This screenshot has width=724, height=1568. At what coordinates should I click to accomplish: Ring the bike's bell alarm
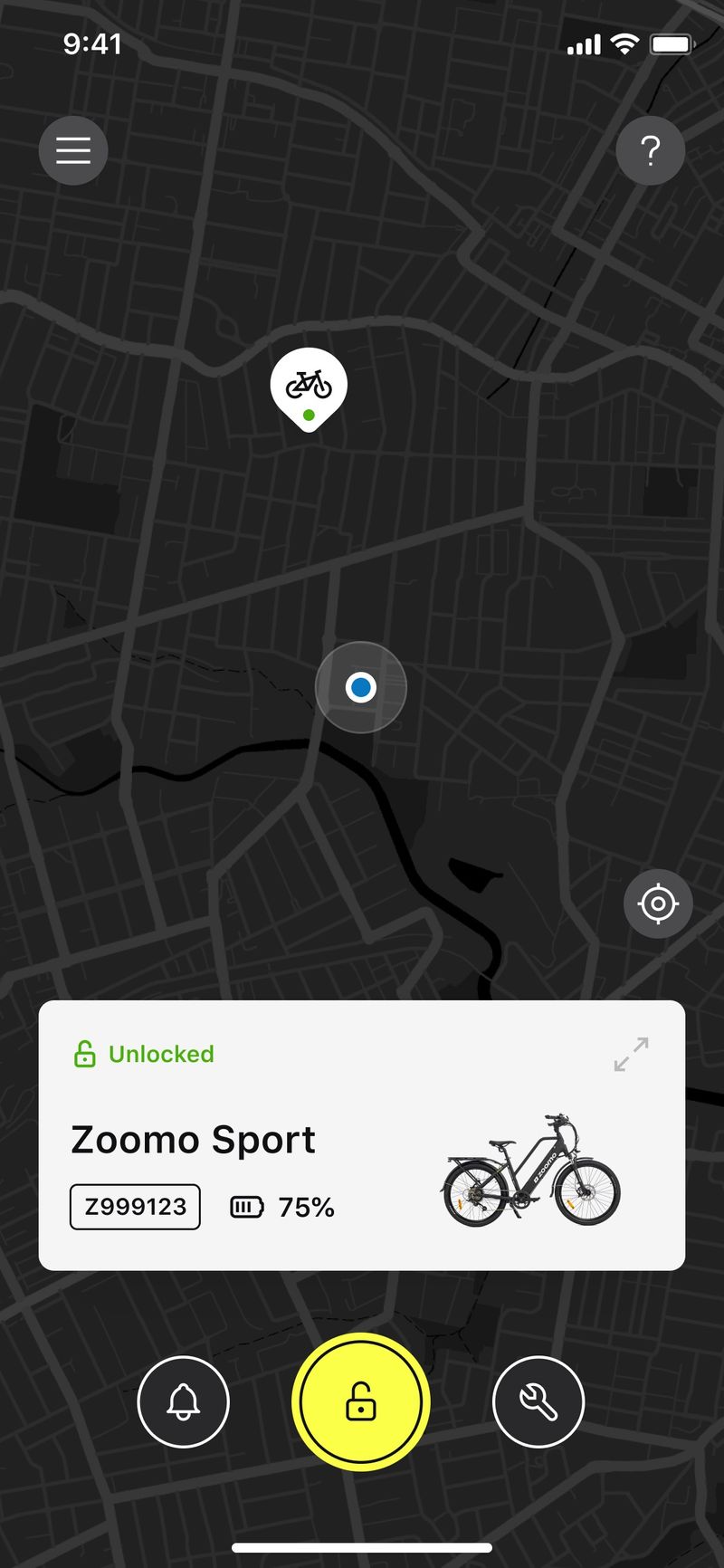[x=184, y=1401]
